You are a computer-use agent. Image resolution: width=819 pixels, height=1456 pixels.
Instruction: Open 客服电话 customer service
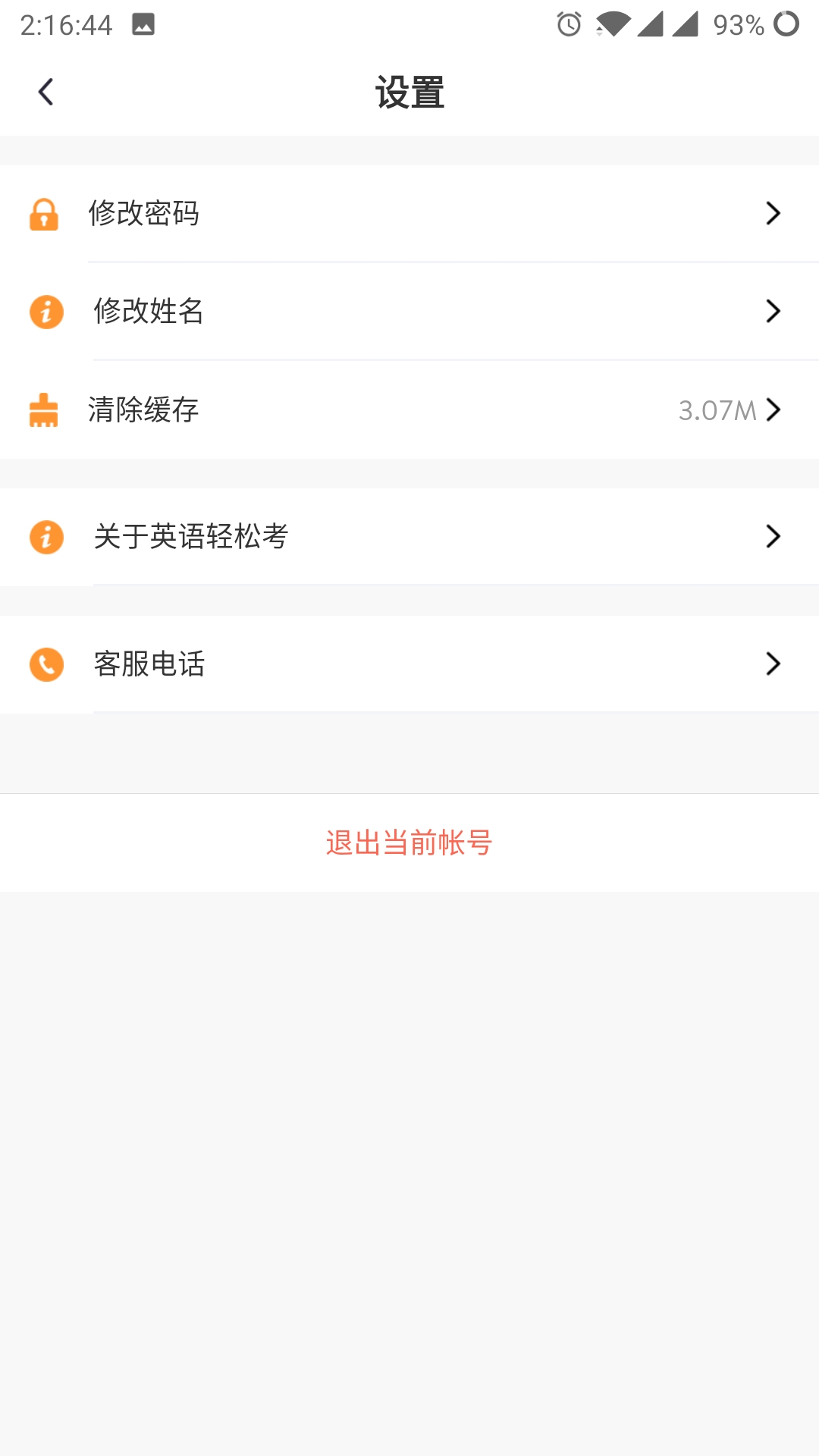pos(409,664)
